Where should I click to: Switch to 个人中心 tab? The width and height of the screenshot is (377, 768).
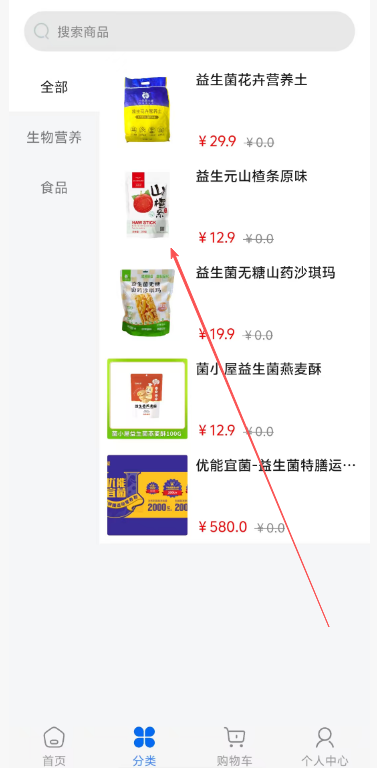click(x=325, y=746)
